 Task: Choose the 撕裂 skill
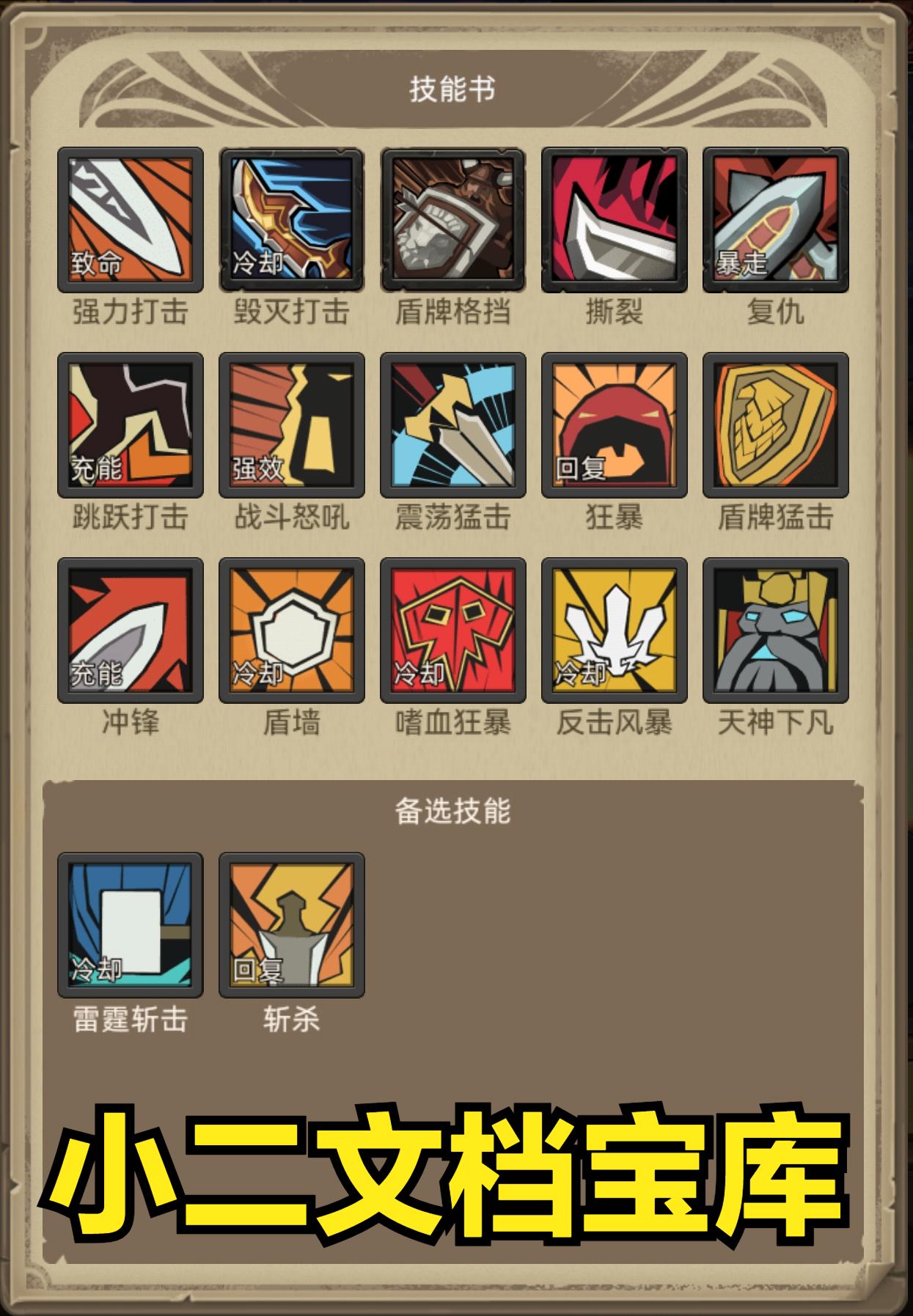coord(615,220)
